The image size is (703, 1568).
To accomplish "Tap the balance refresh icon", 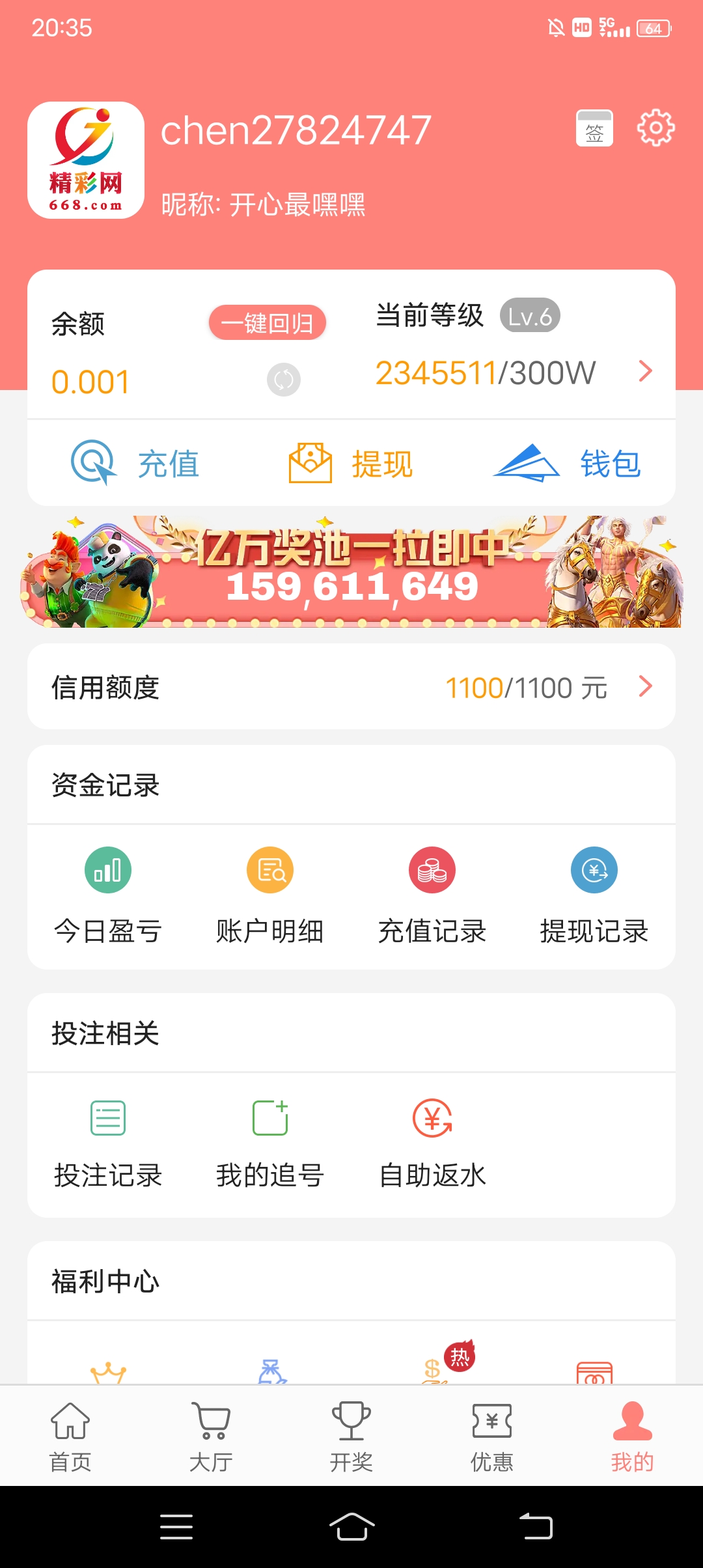I will pos(283,380).
